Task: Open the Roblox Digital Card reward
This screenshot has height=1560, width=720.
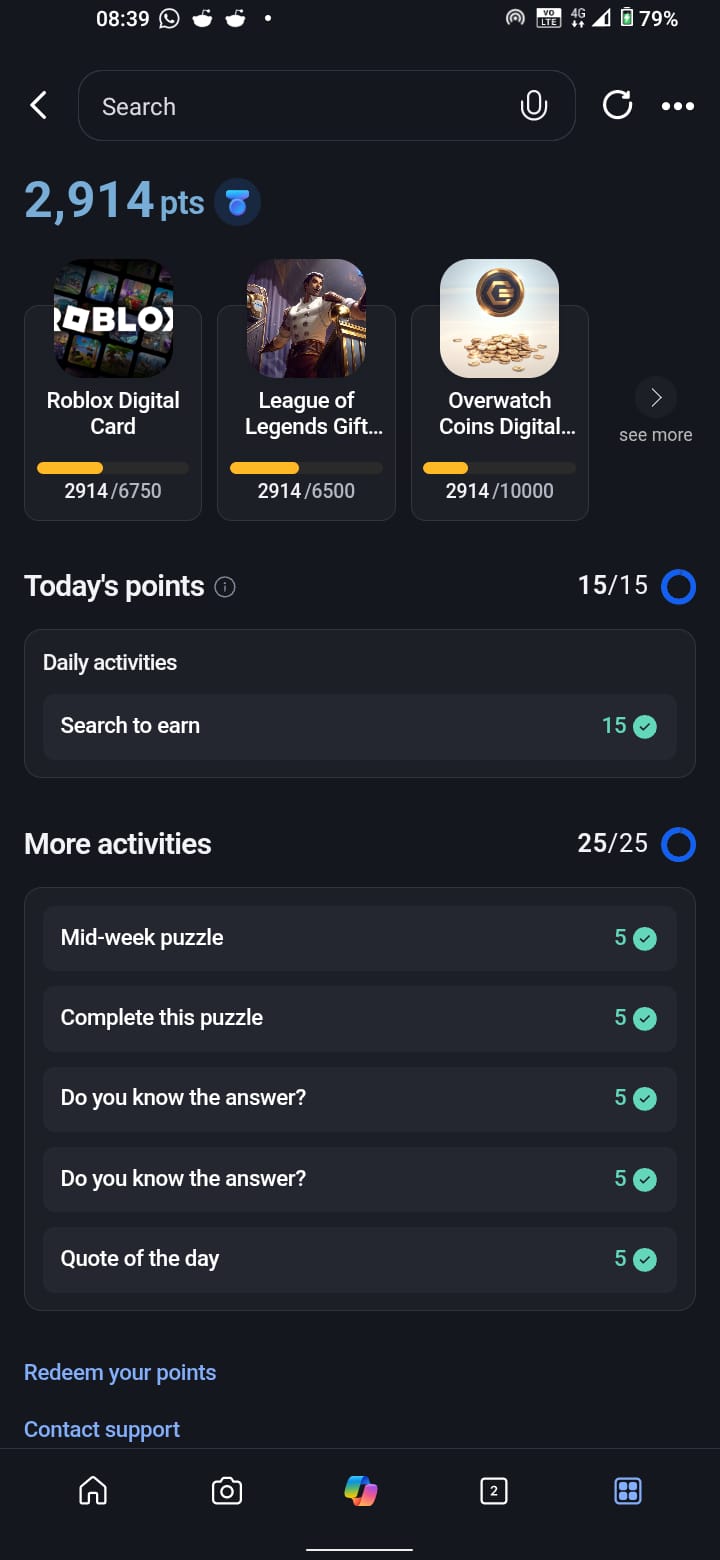Action: click(x=113, y=400)
